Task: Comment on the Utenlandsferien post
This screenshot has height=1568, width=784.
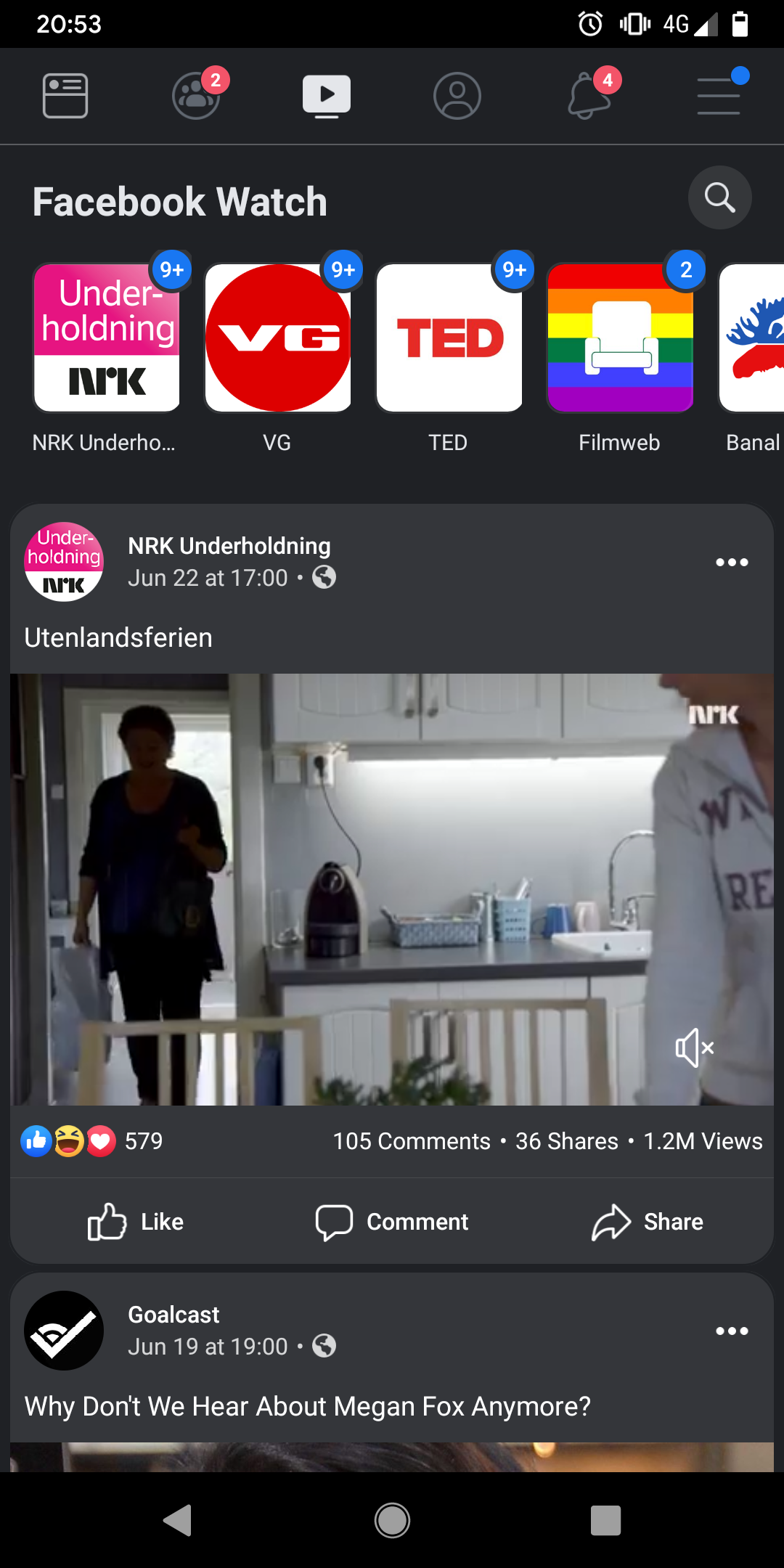Action: (392, 1222)
